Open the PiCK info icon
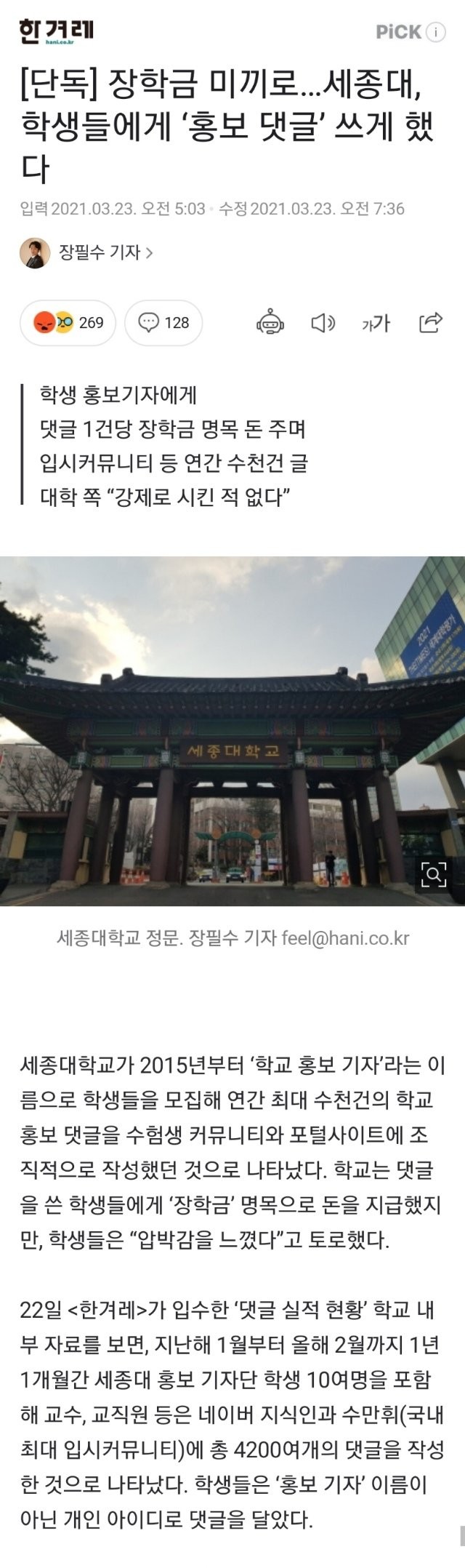 point(436,32)
